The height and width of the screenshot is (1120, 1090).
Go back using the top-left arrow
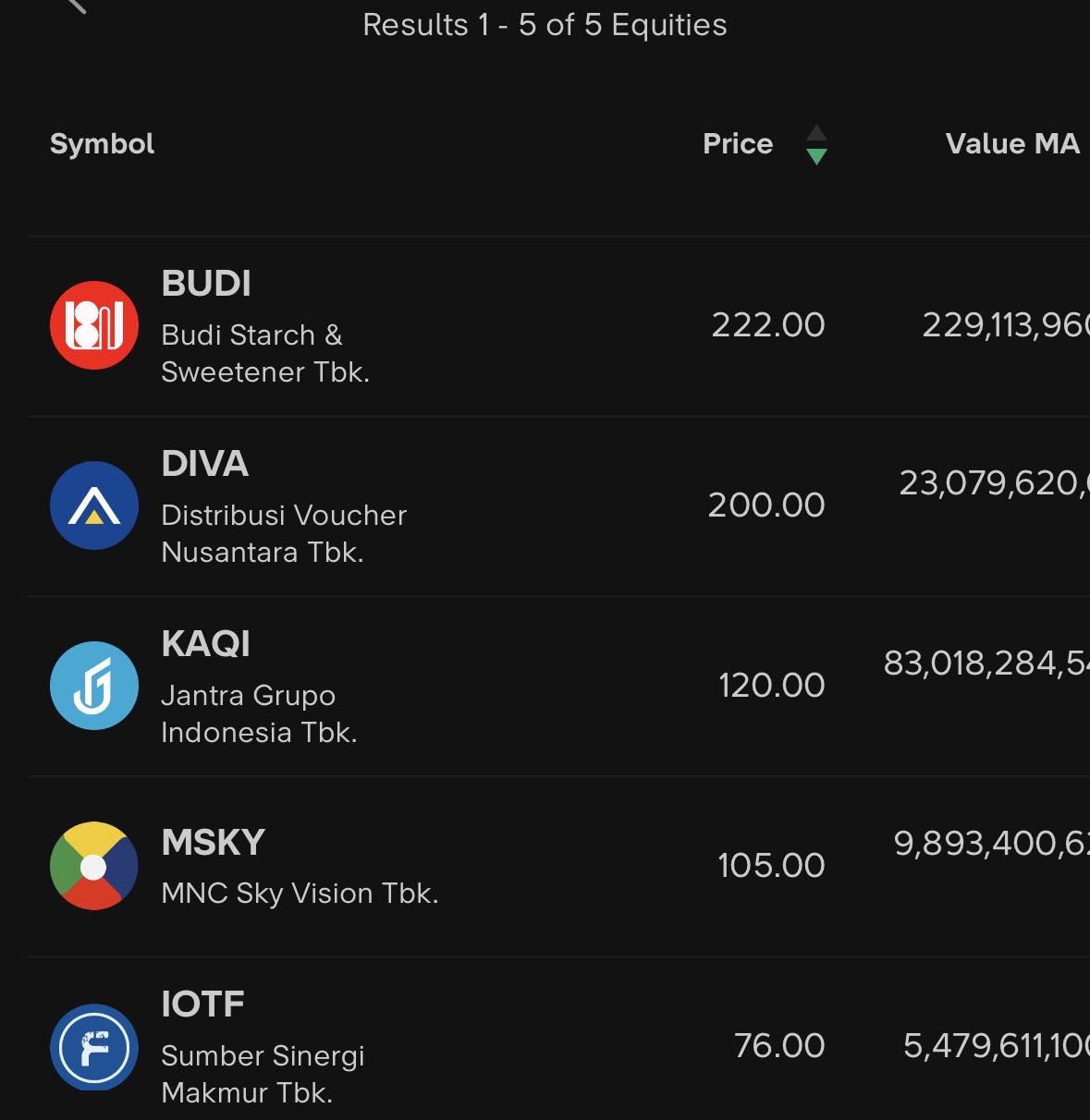pos(76,6)
